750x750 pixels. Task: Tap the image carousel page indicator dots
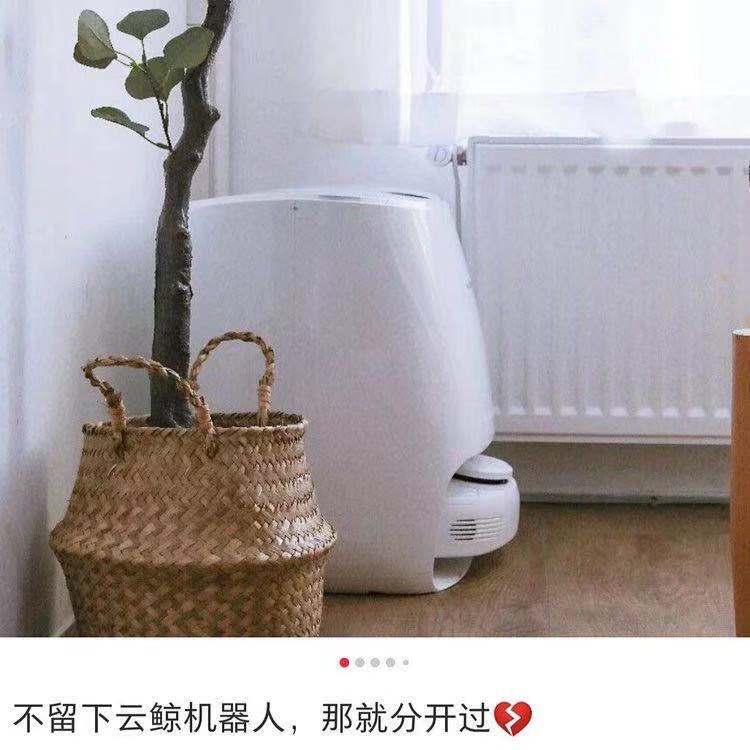point(374,662)
